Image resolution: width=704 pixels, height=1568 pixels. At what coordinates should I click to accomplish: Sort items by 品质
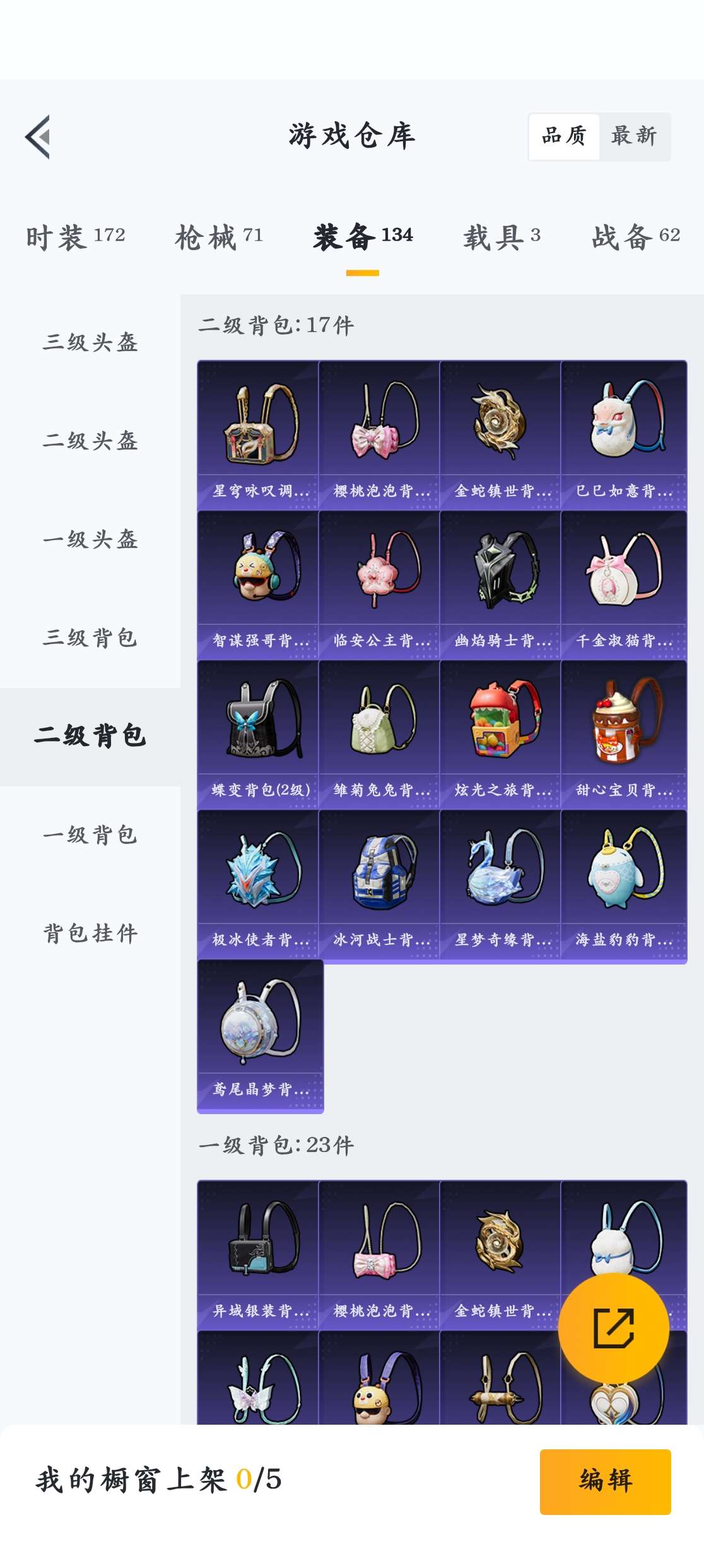point(564,136)
